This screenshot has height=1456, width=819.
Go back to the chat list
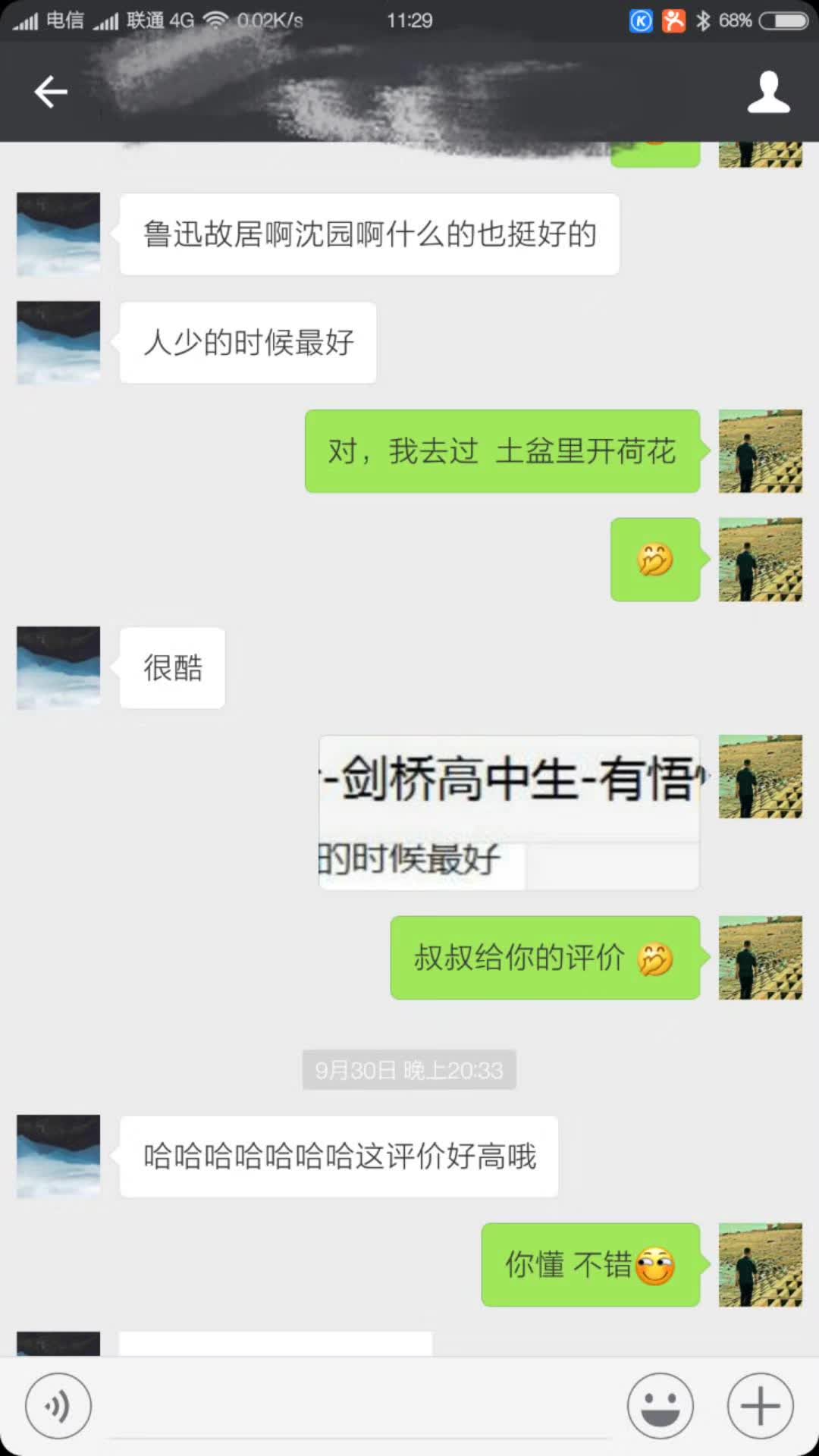[x=51, y=92]
